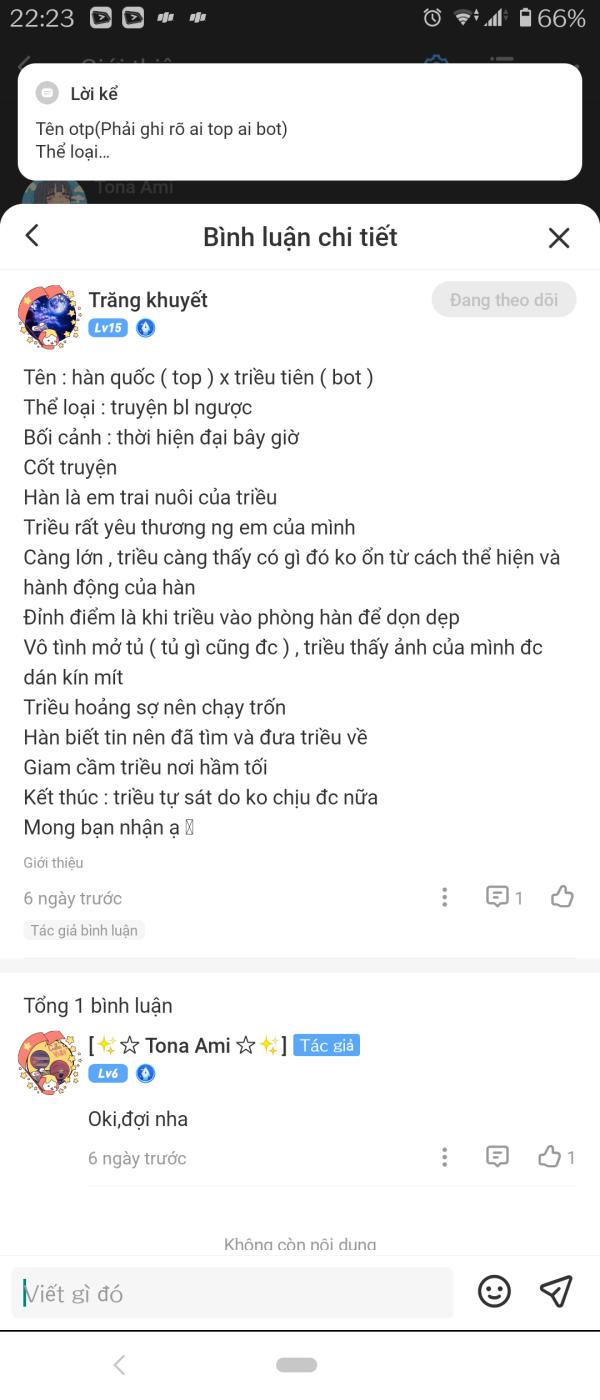Open overflow menu on Tona Ami's reply

[x=444, y=1157]
